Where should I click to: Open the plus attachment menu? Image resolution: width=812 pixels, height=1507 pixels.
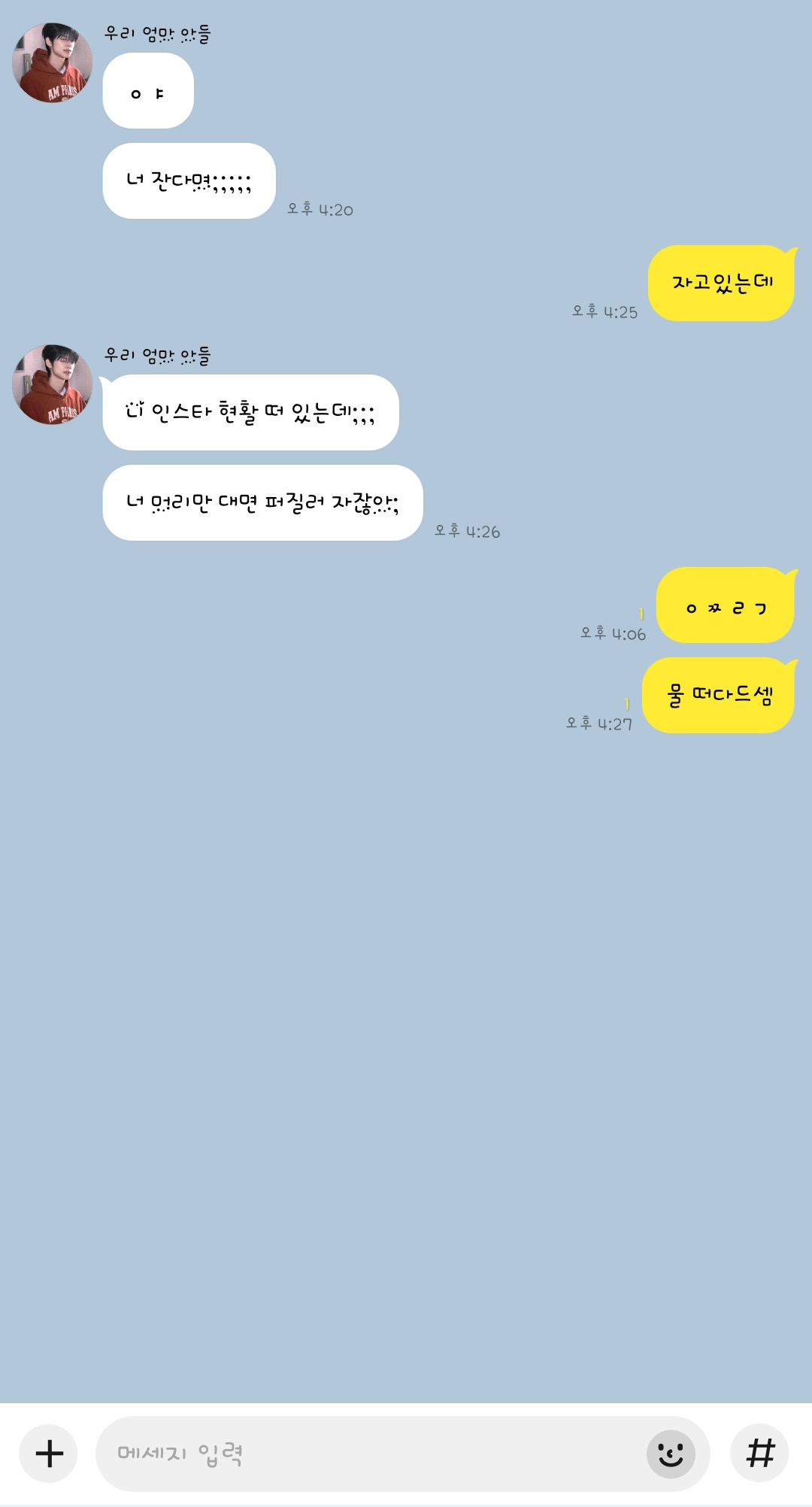(x=49, y=1453)
